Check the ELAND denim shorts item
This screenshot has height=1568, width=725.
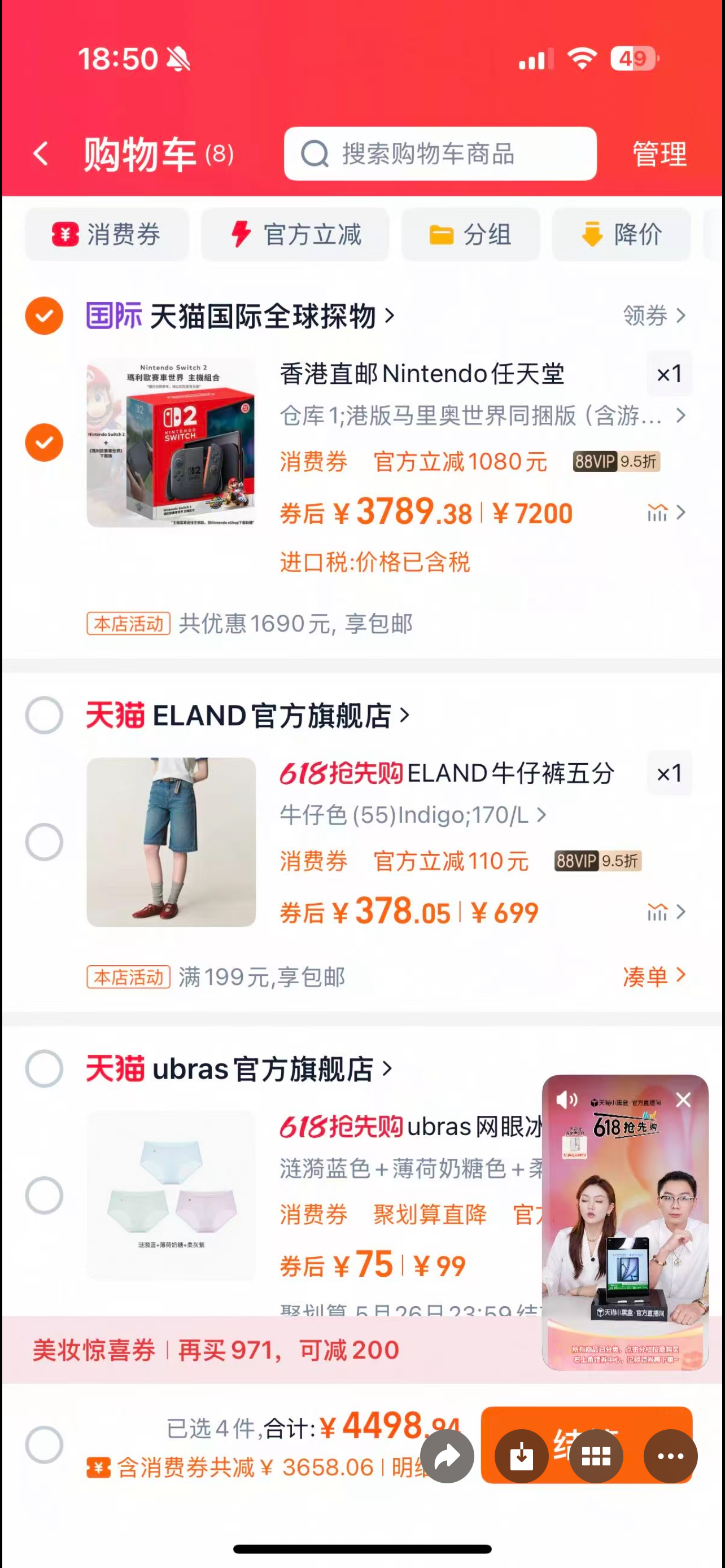click(44, 843)
